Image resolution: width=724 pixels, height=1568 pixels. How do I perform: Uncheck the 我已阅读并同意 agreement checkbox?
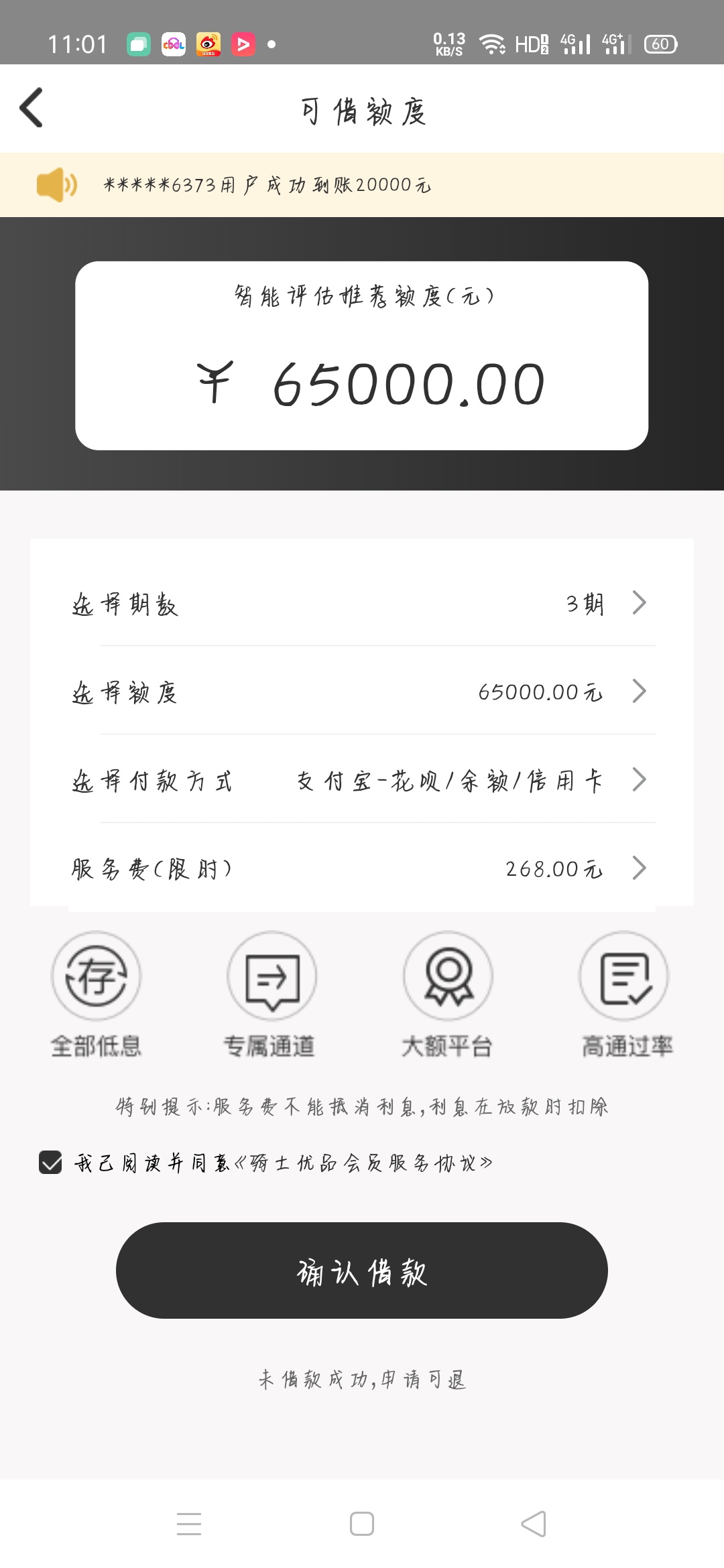(x=50, y=1163)
